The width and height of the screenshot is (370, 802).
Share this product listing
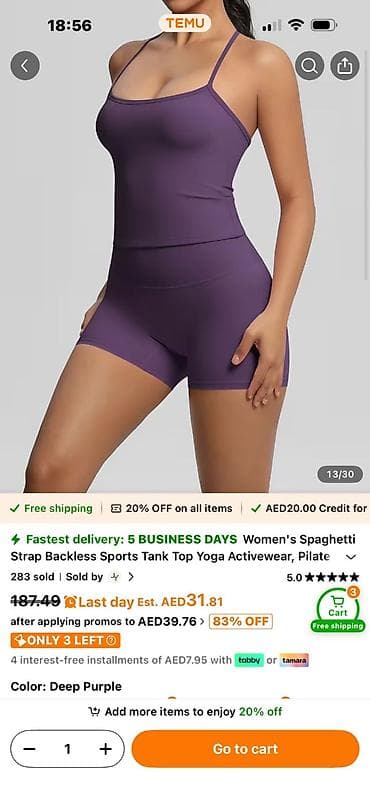(345, 65)
